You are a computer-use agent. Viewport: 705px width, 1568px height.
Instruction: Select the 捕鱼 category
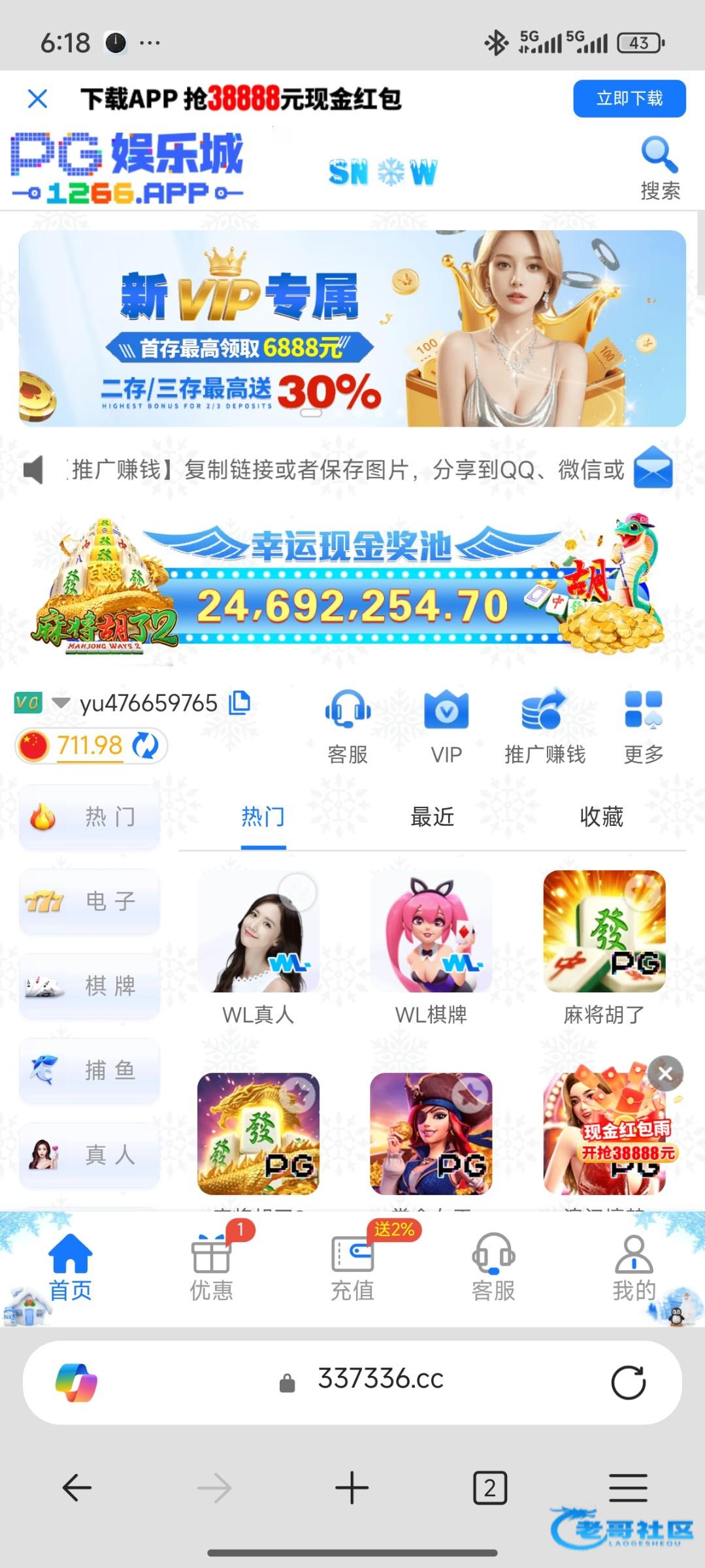[x=90, y=1070]
